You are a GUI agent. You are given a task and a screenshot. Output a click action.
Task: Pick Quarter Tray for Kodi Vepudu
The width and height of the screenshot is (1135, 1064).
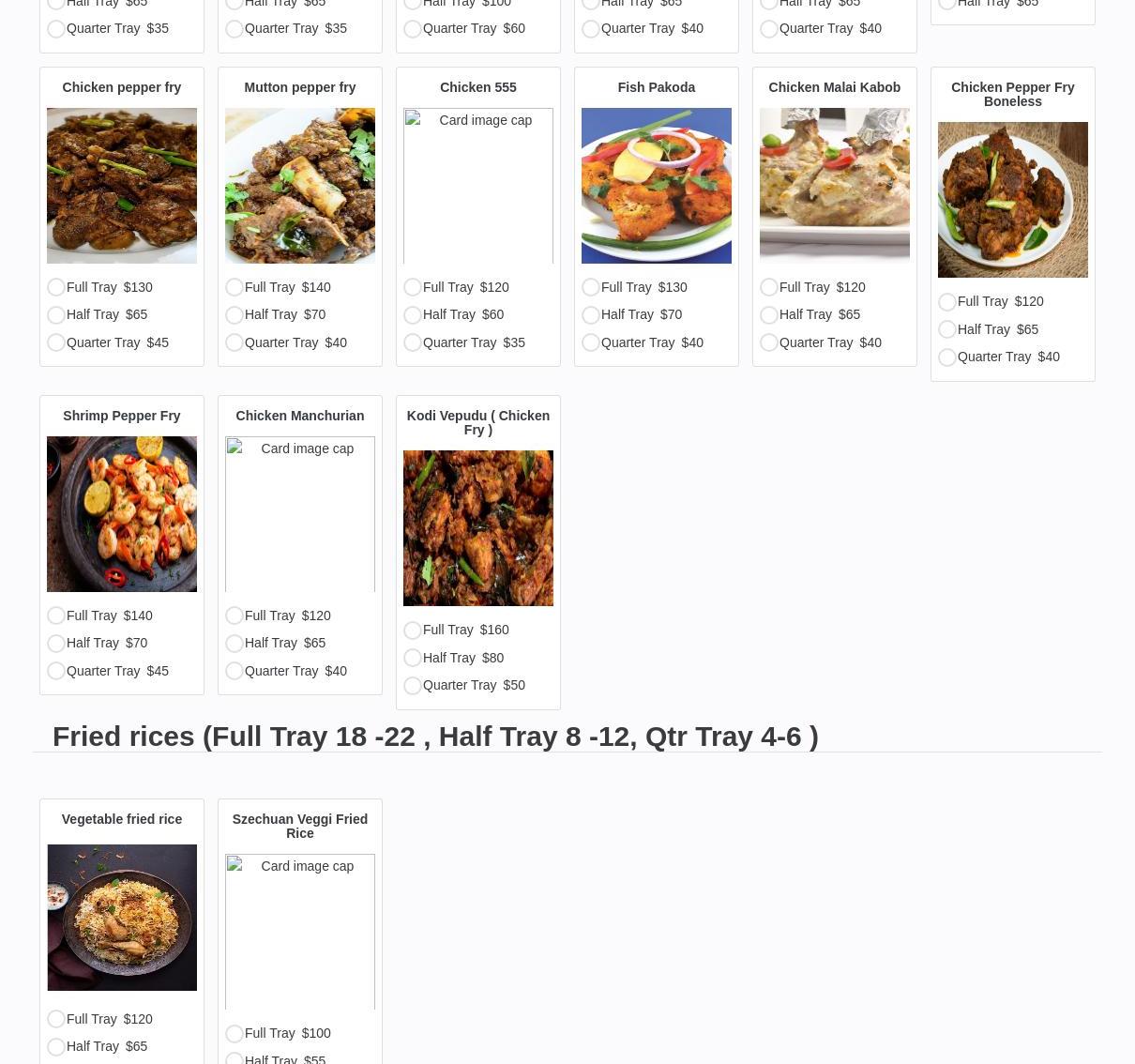click(x=413, y=686)
